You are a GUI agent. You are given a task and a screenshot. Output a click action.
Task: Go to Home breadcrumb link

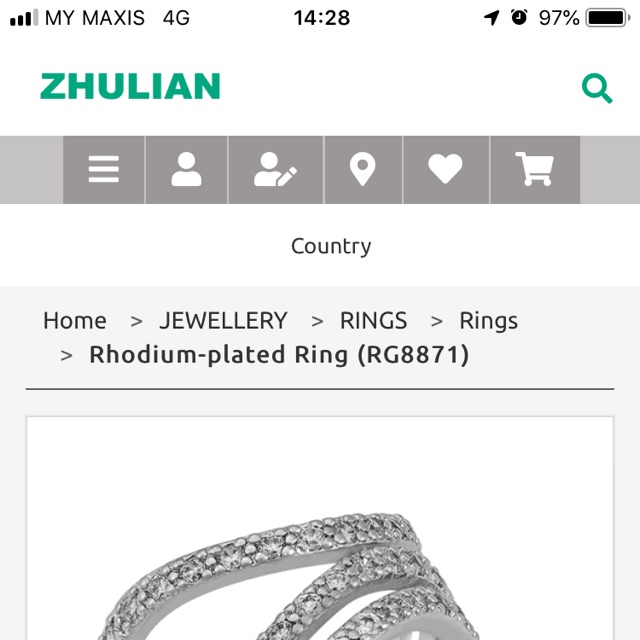click(74, 321)
